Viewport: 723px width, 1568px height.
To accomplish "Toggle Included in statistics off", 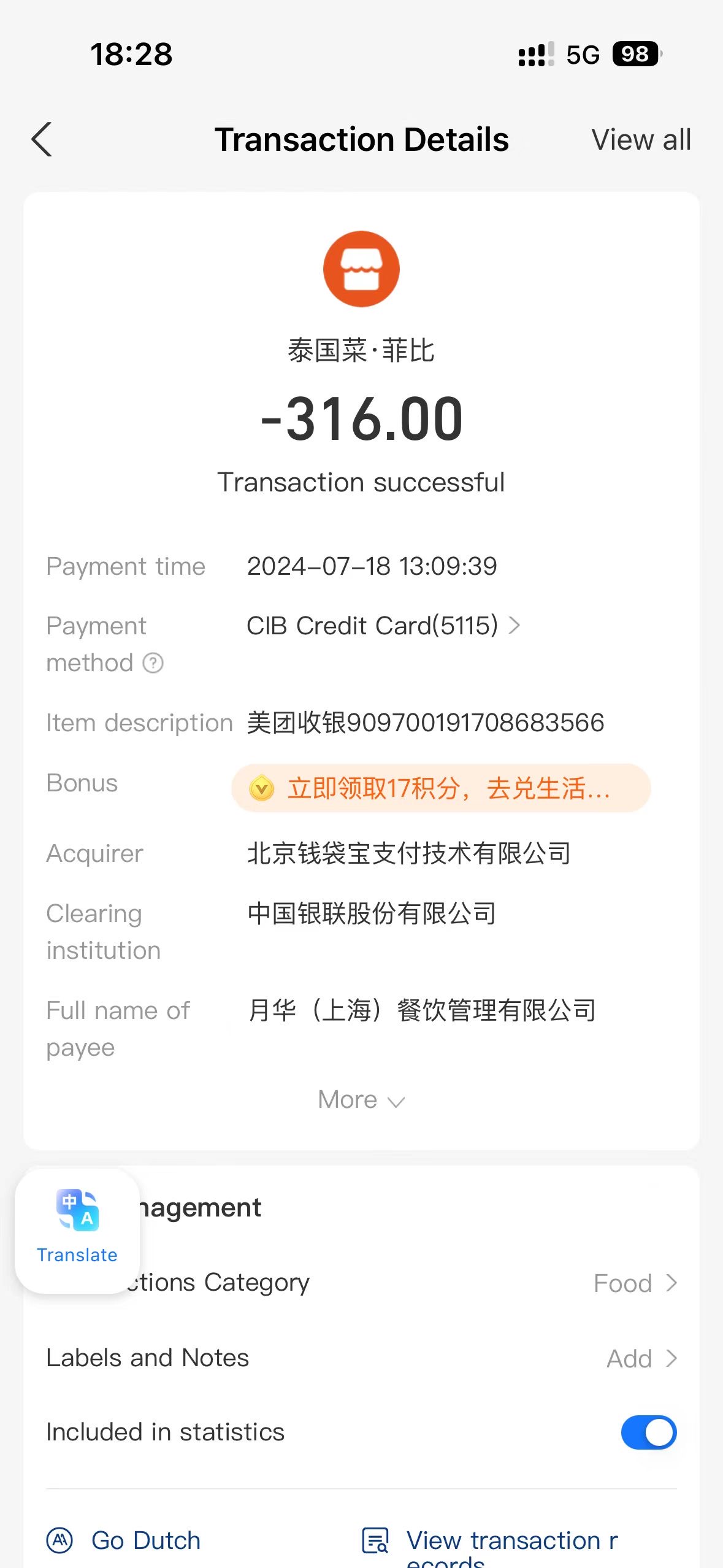I will [x=649, y=1432].
